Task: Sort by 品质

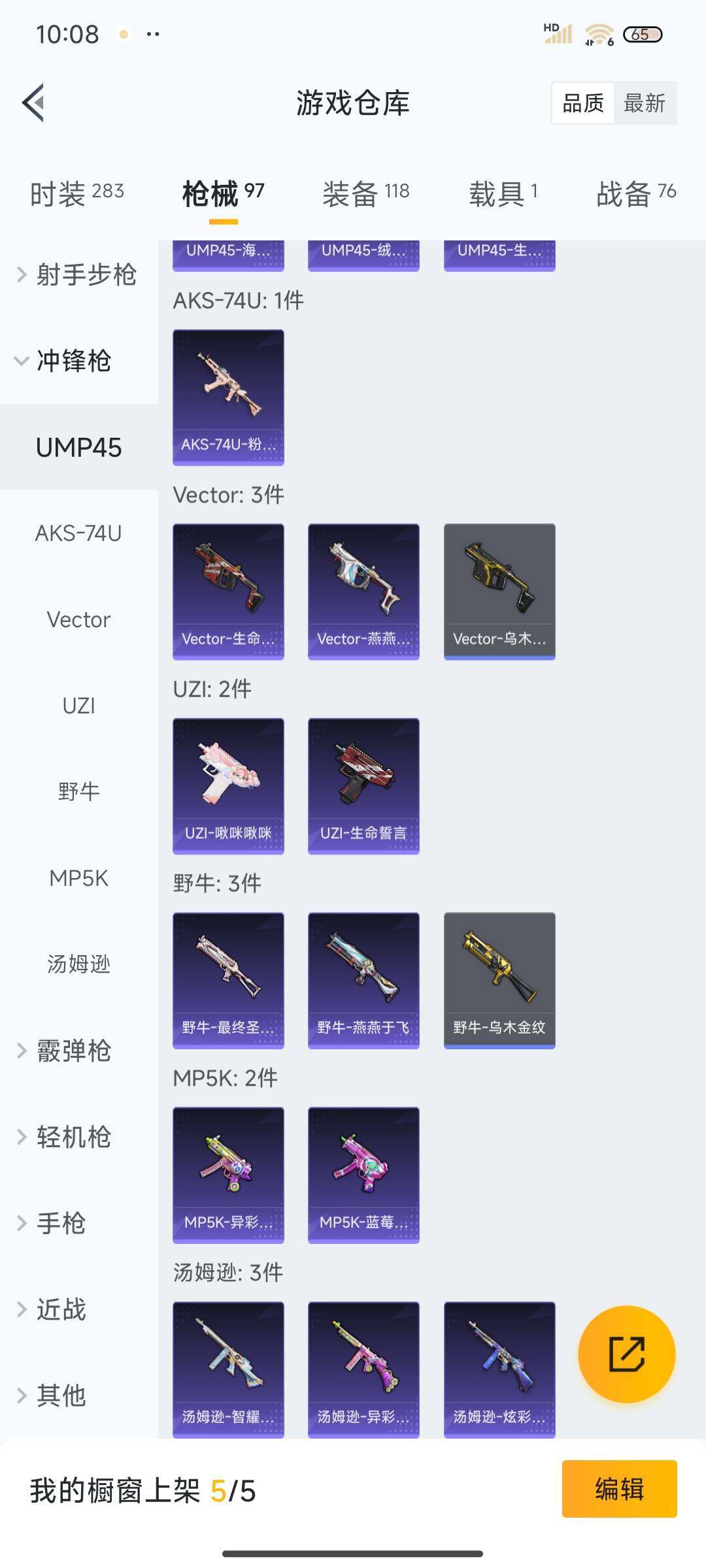Action: [583, 103]
